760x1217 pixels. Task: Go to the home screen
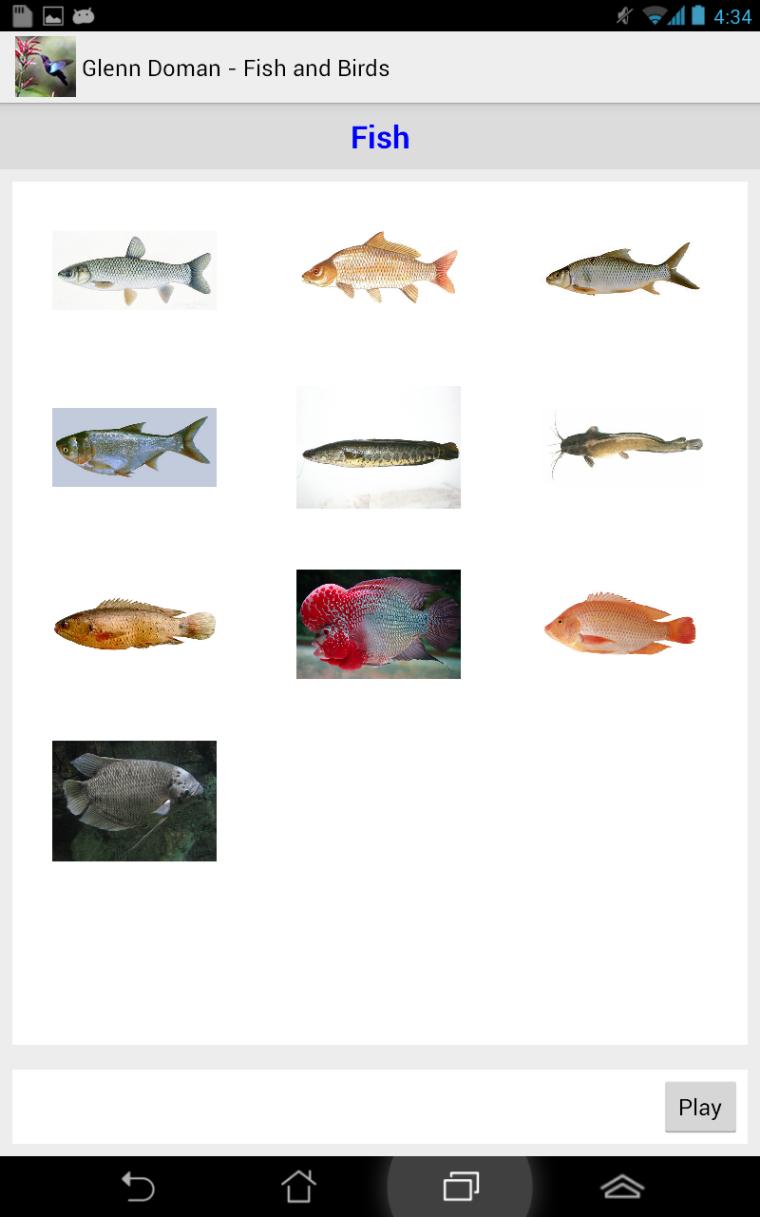click(x=298, y=1187)
